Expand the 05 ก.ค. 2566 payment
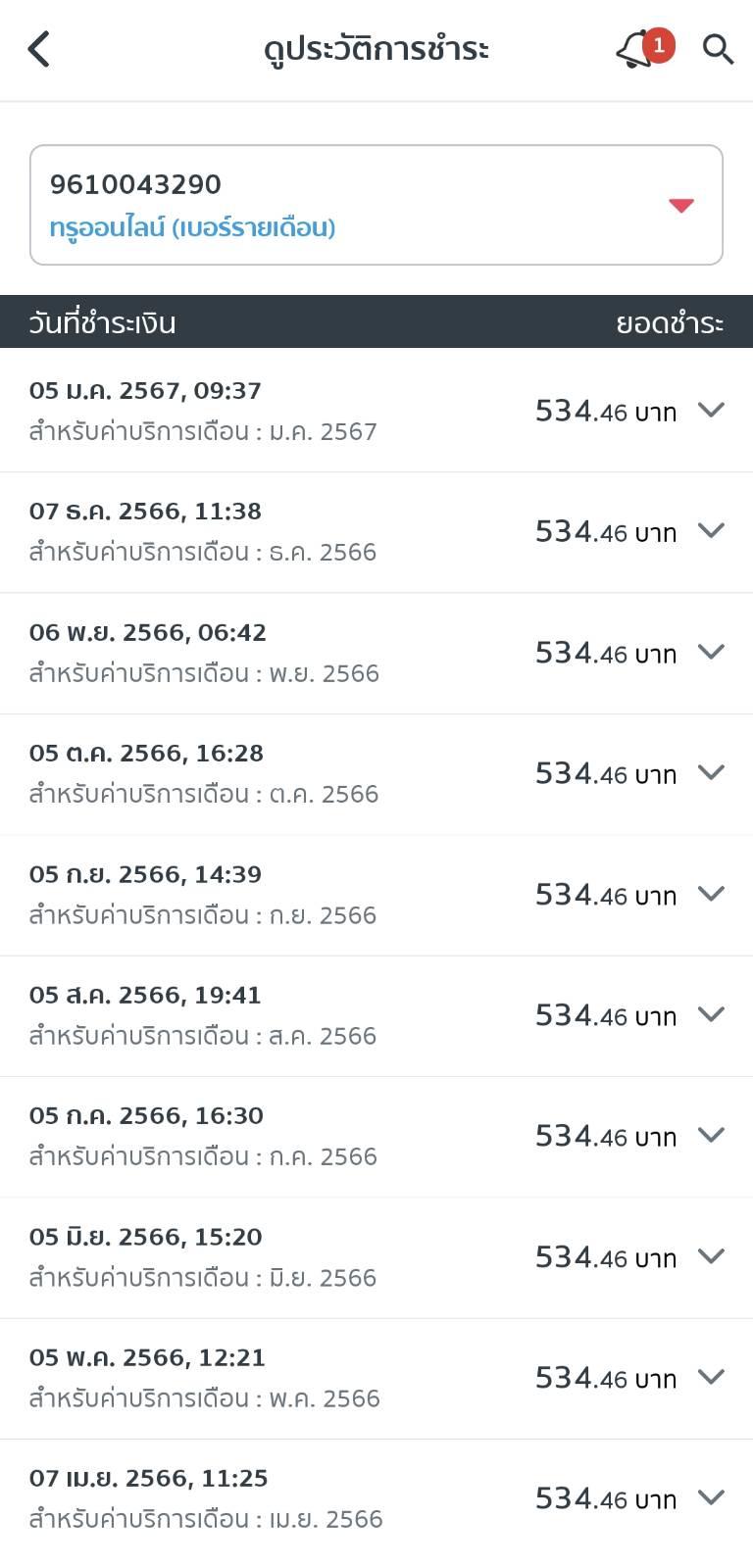The width and height of the screenshot is (753, 1568). pyautogui.click(x=711, y=1135)
